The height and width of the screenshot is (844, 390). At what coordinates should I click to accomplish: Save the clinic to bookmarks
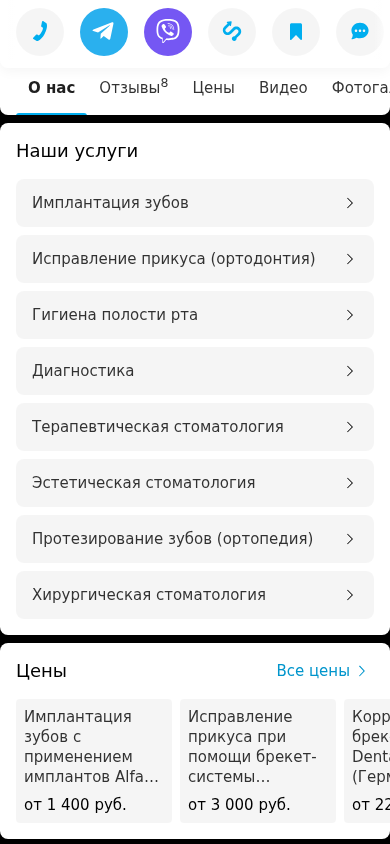[x=296, y=32]
